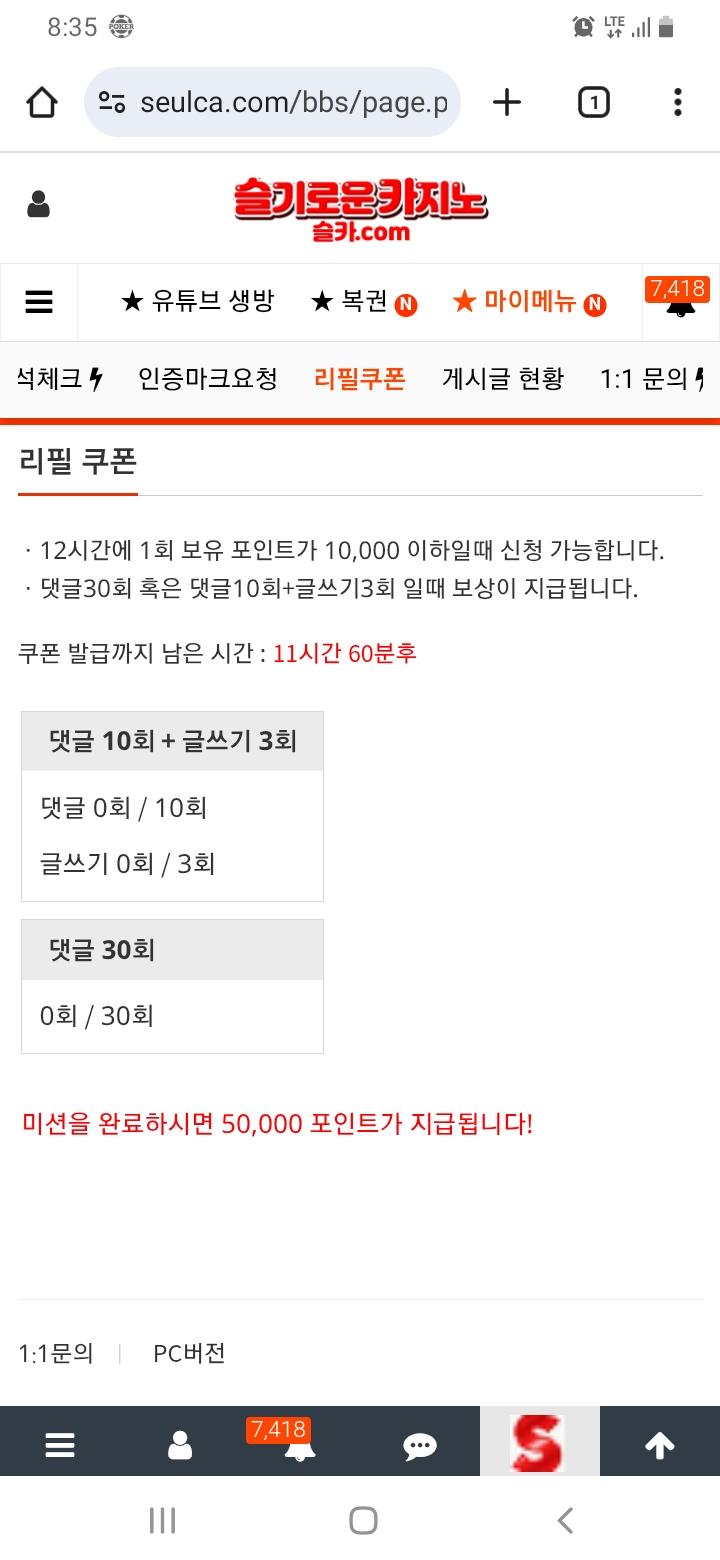Open the 1:1문의 footer link
Viewport: 720px width, 1560px height.
56,1354
